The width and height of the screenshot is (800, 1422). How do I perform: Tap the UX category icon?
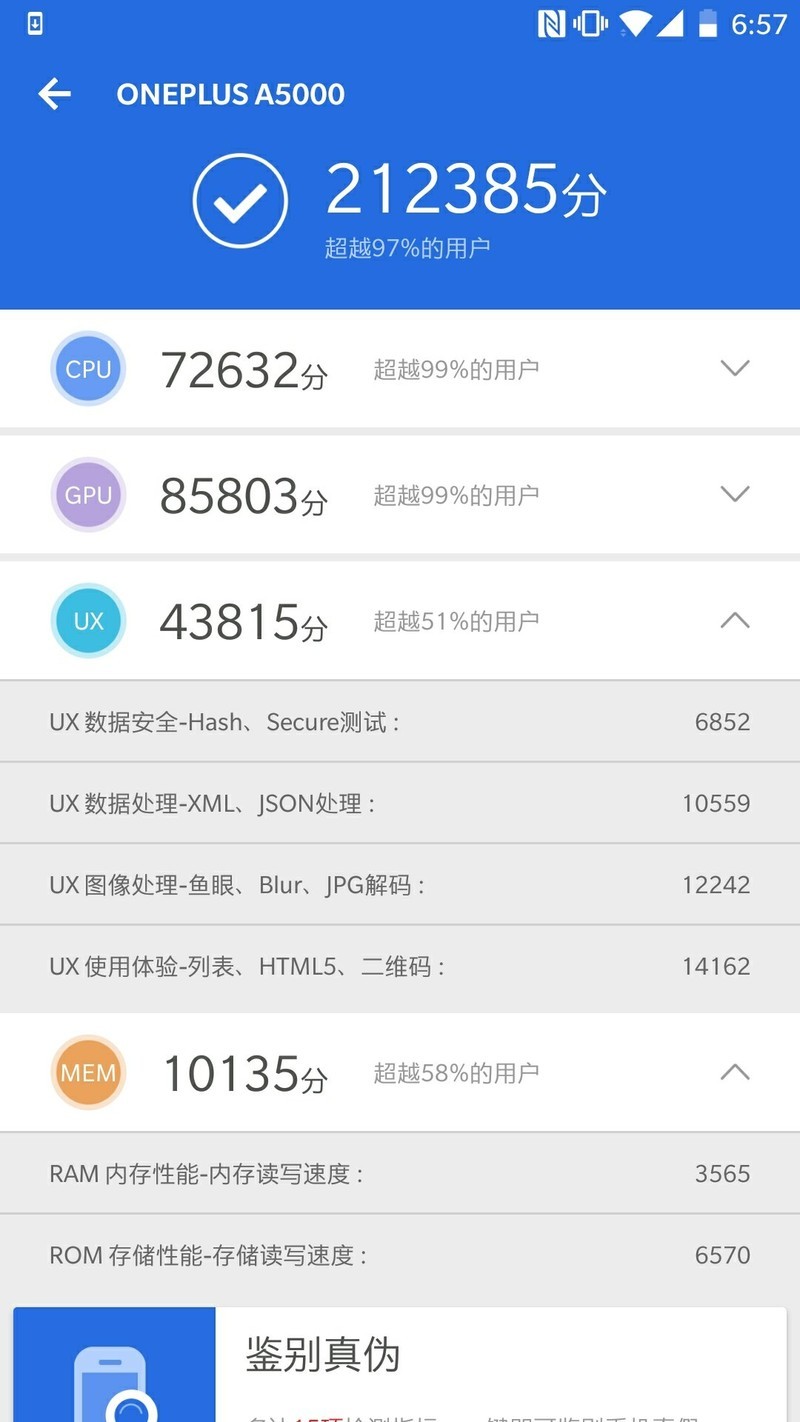coord(88,621)
